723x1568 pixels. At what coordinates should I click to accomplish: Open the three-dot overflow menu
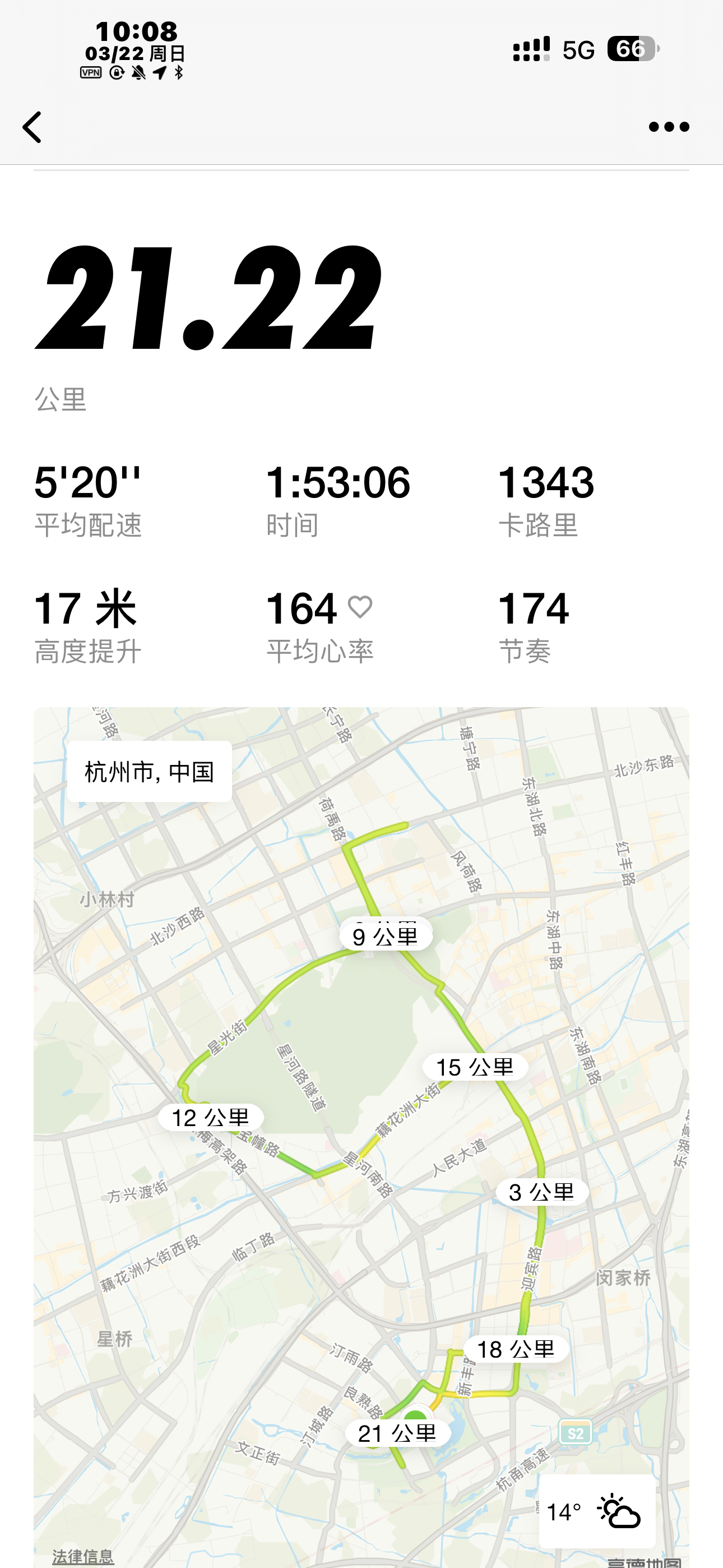coord(669,127)
